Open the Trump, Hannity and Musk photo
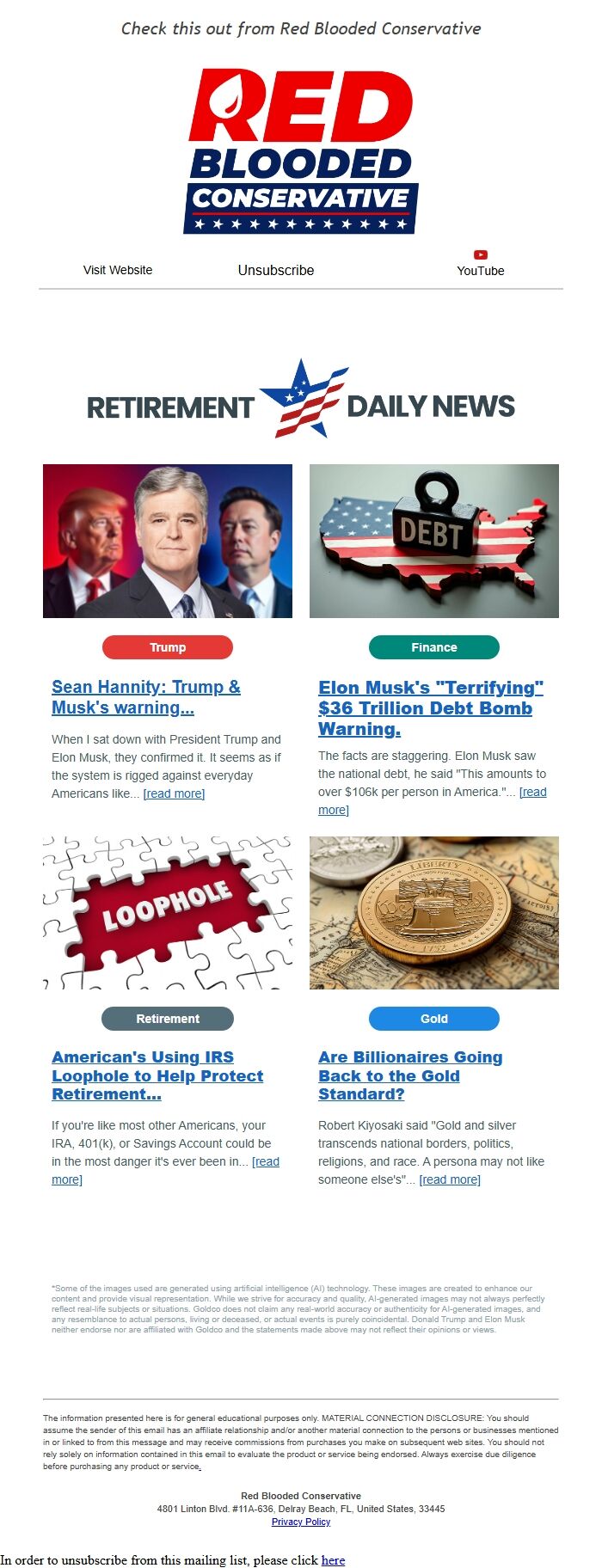The image size is (602, 1568). click(x=168, y=541)
